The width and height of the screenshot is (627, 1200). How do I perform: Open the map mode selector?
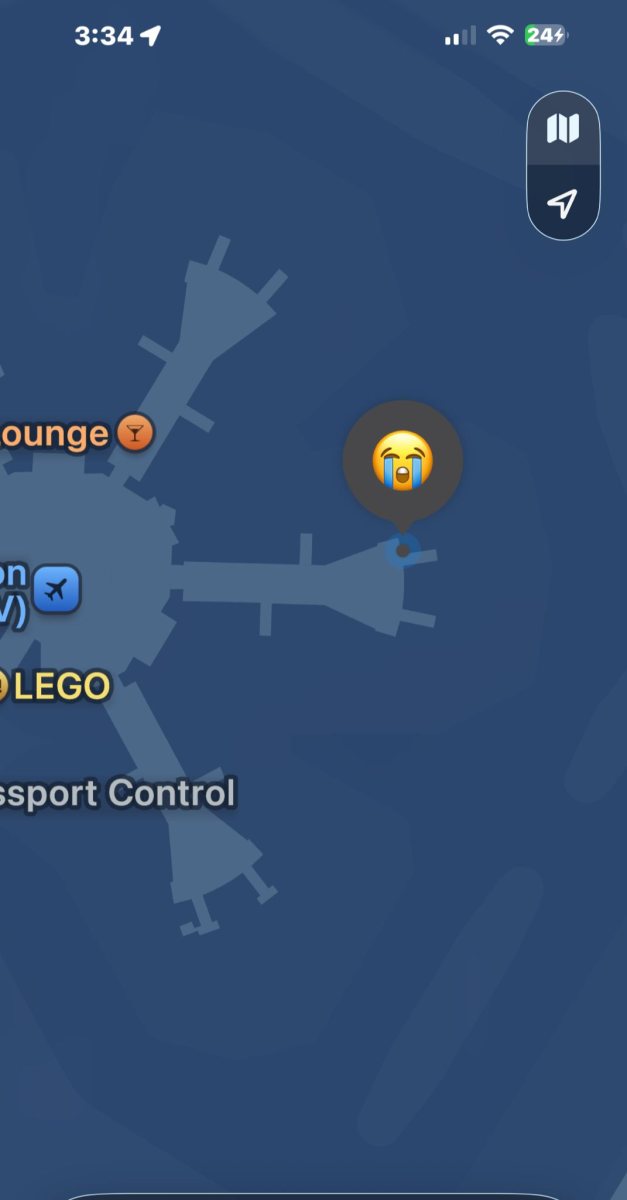point(563,128)
